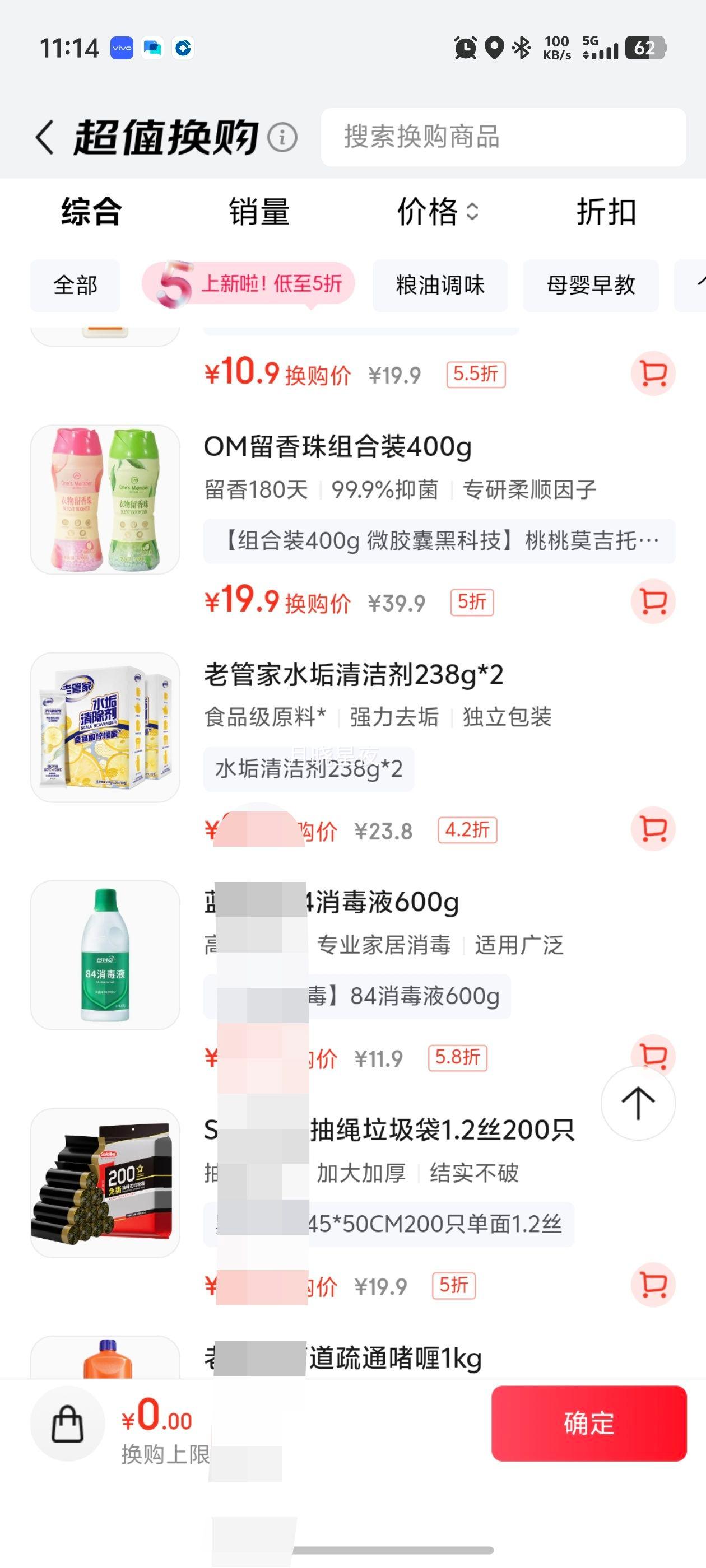The height and width of the screenshot is (1568, 706).
Task: Filter by 粮油调味 category
Action: pos(440,285)
